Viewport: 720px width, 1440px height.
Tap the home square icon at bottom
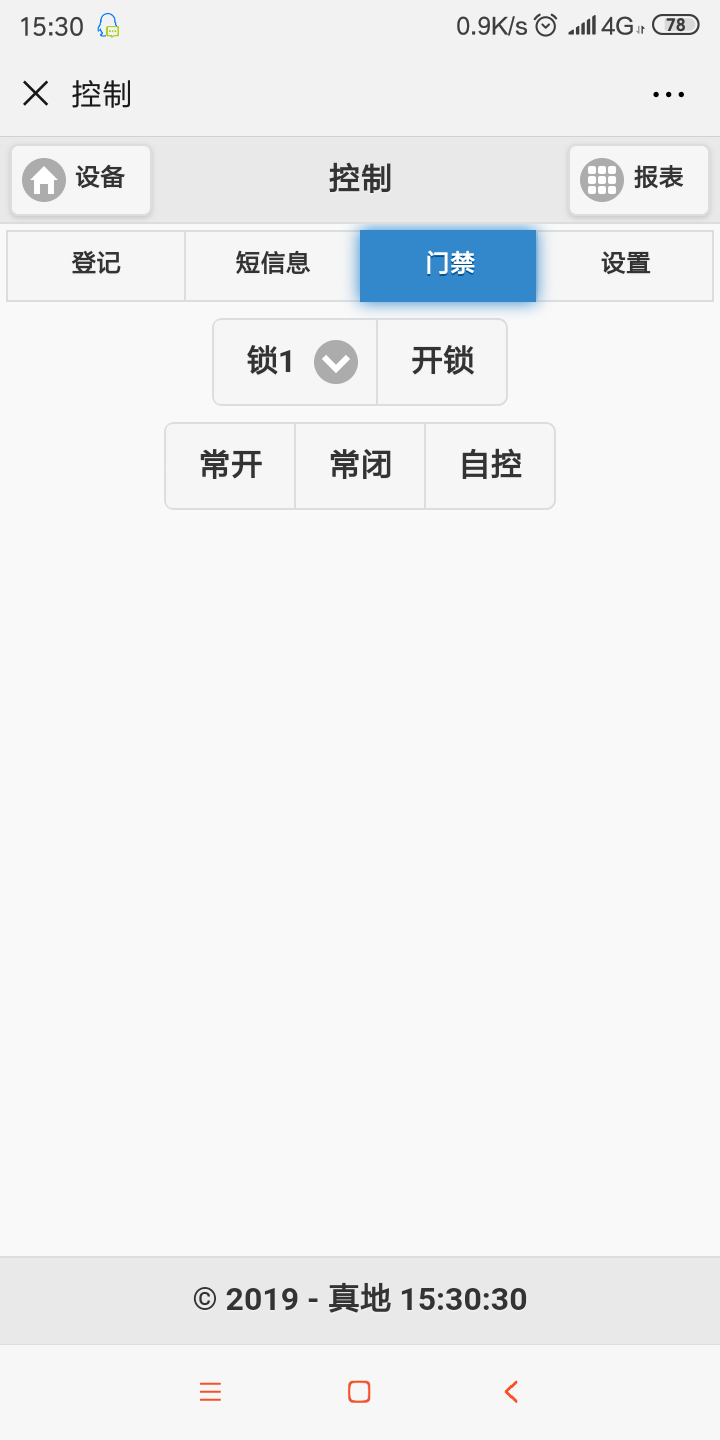click(360, 1391)
